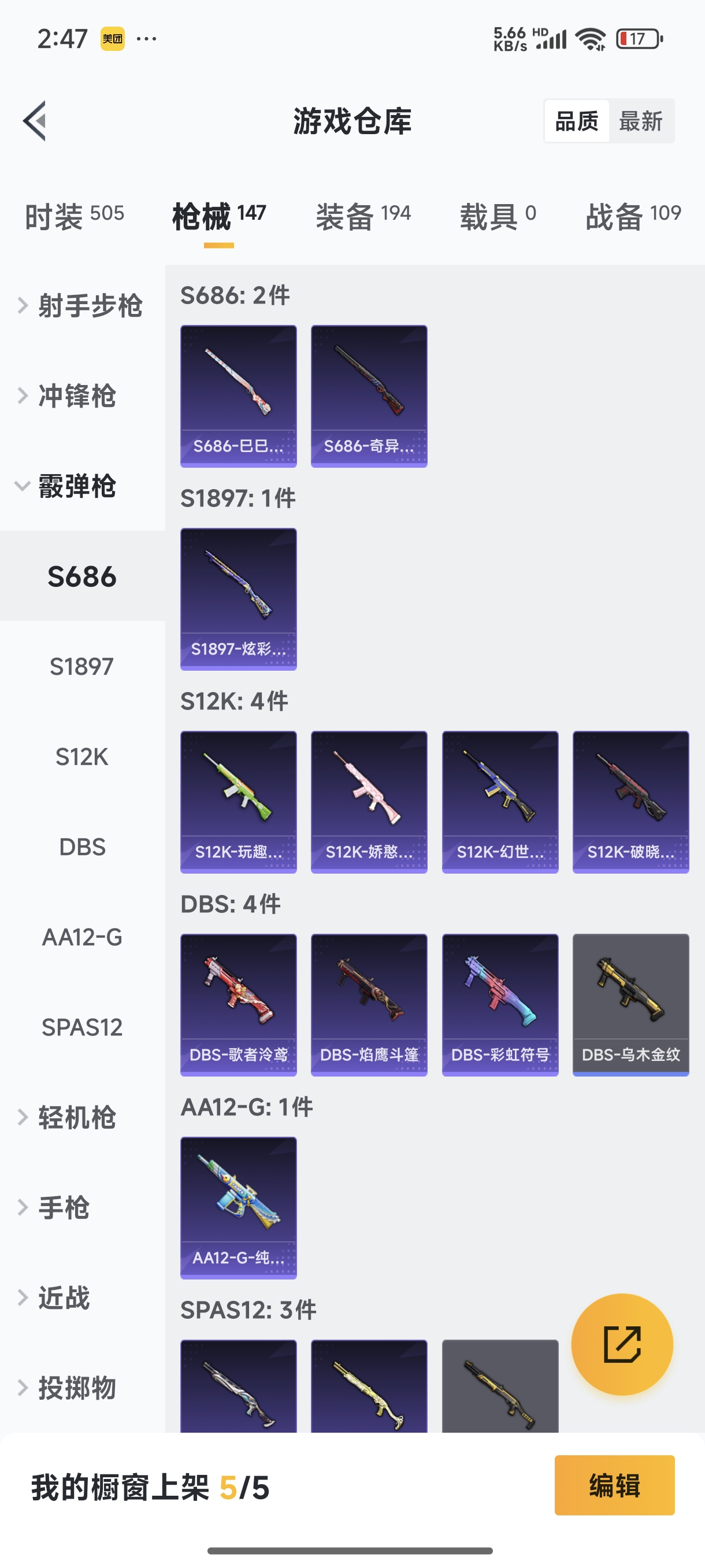Switch to the 战备 tab
This screenshot has height=1568, width=705.
[x=633, y=216]
